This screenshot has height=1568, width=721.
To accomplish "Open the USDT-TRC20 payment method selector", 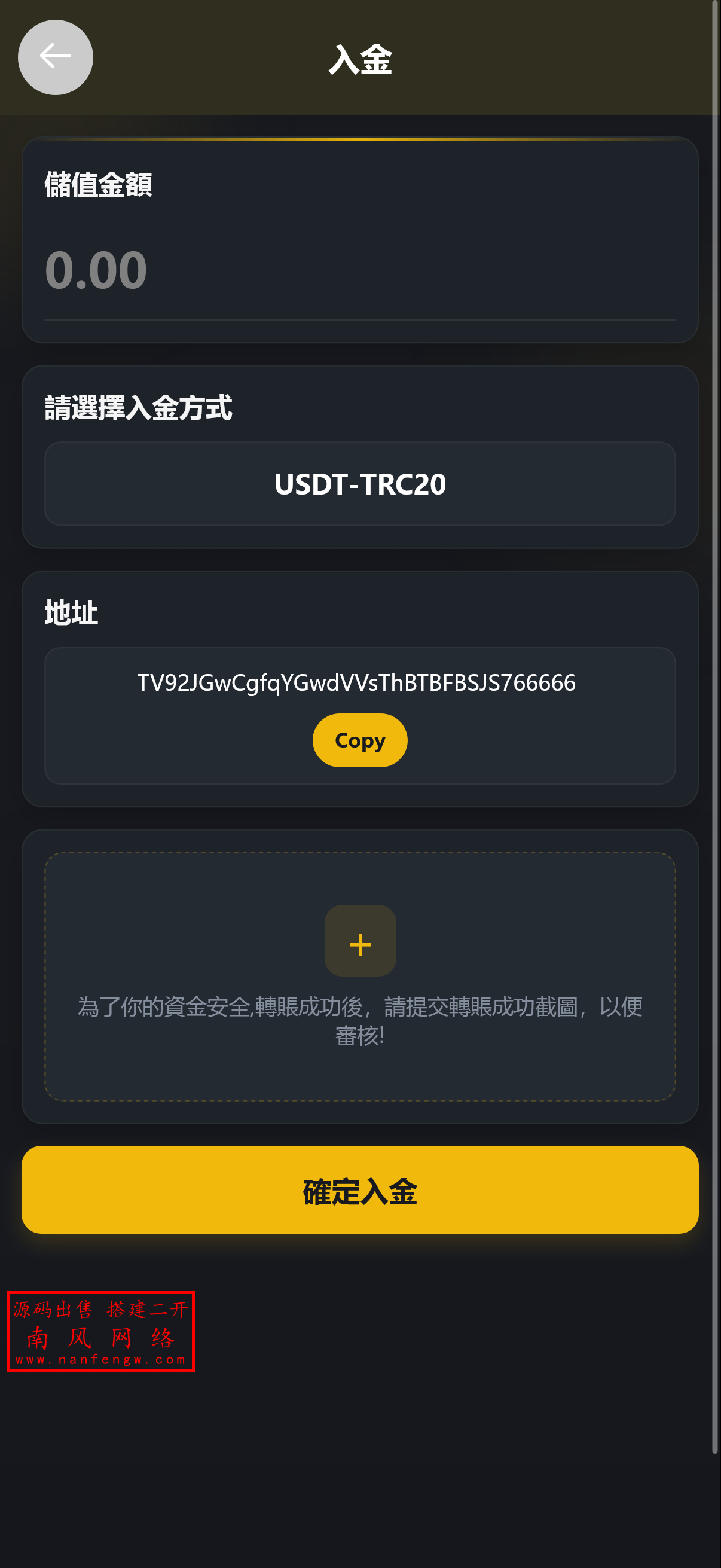I will click(x=359, y=484).
